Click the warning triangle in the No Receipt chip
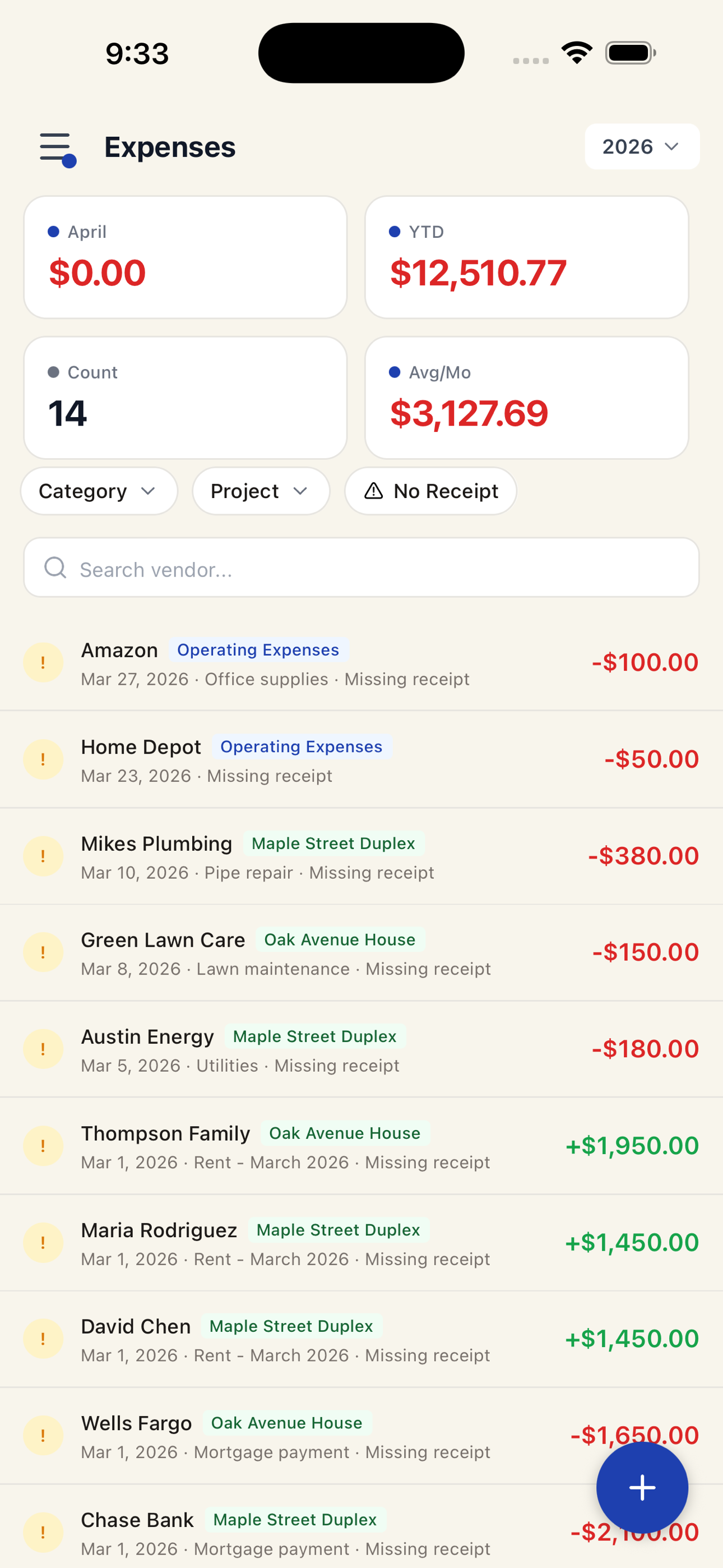723x1568 pixels. (373, 491)
